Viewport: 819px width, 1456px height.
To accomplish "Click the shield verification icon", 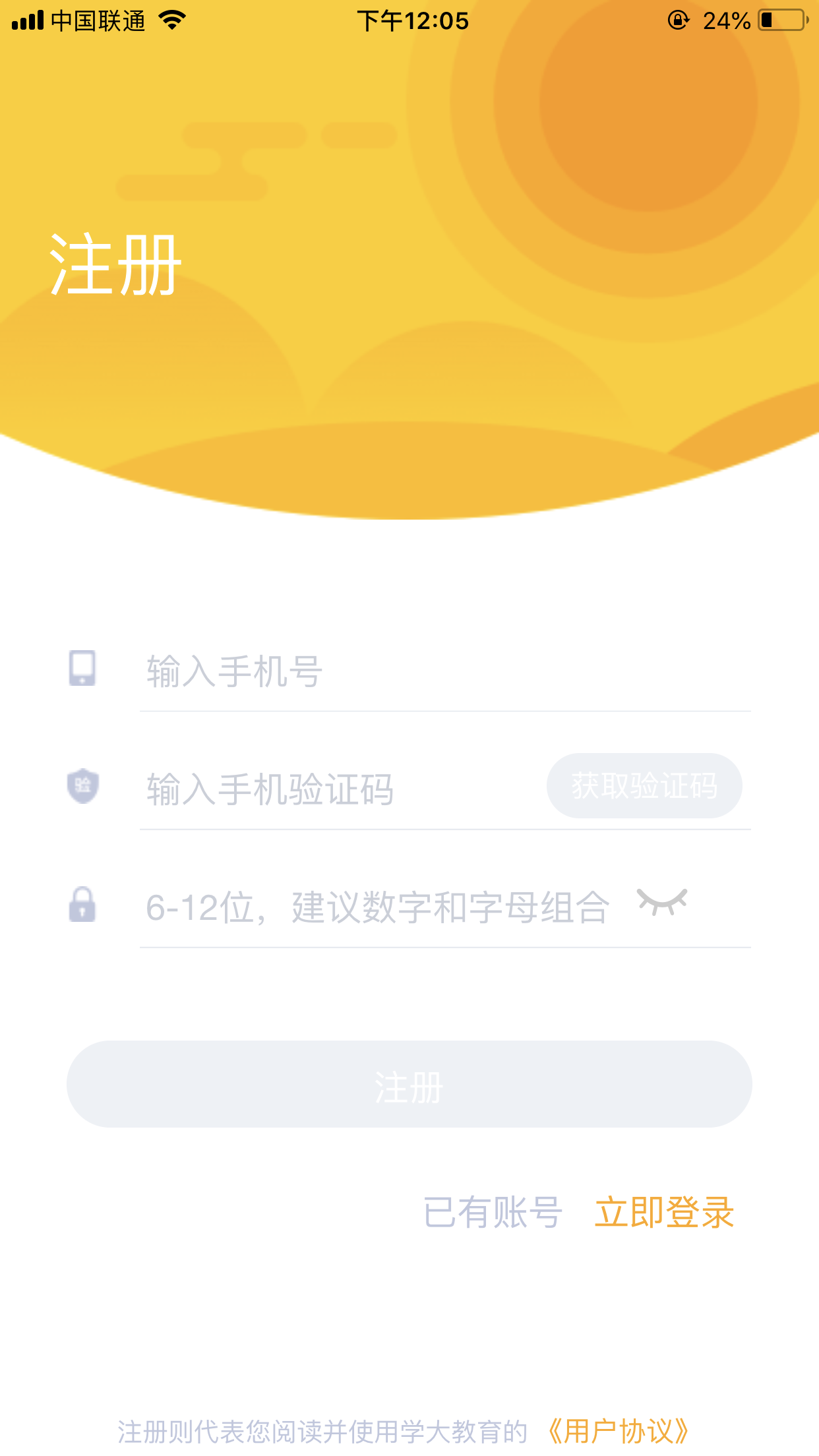I will click(82, 786).
